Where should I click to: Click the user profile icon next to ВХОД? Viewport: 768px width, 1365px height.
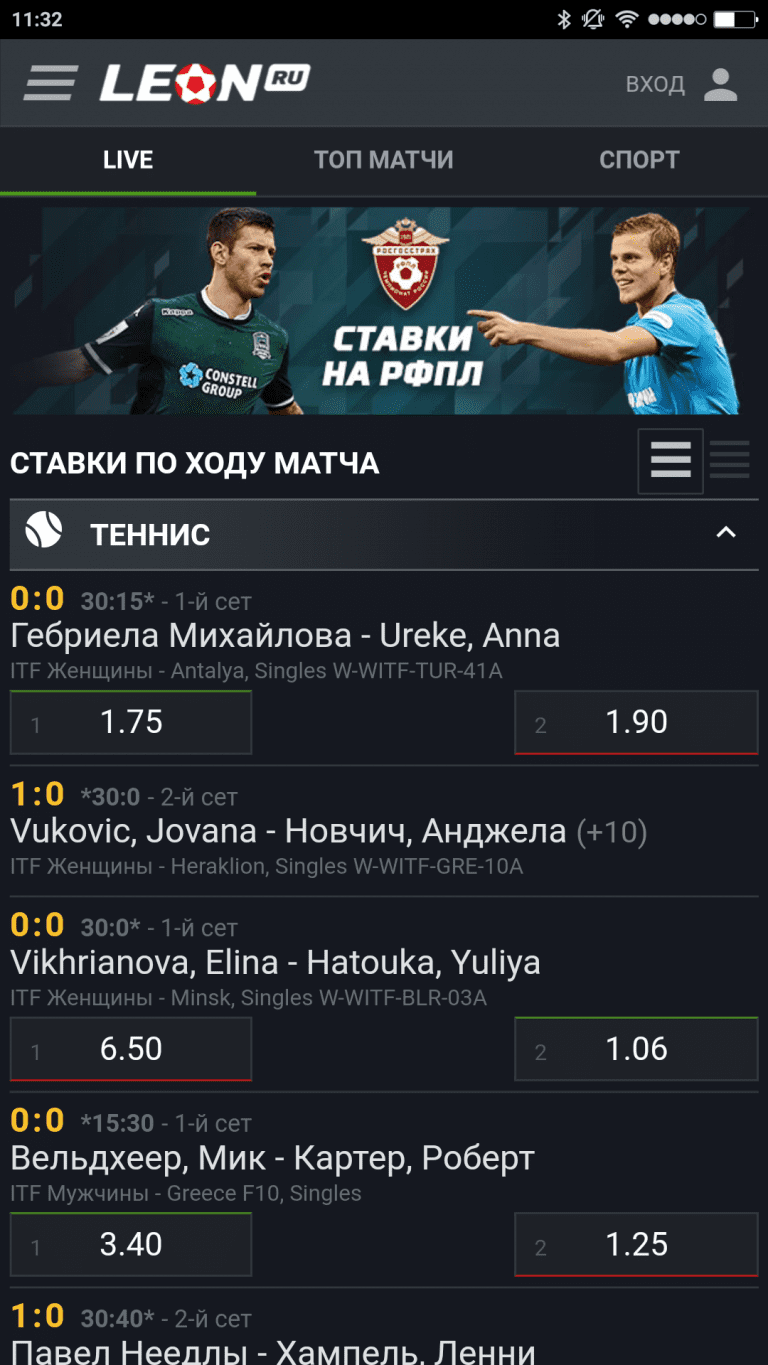722,83
